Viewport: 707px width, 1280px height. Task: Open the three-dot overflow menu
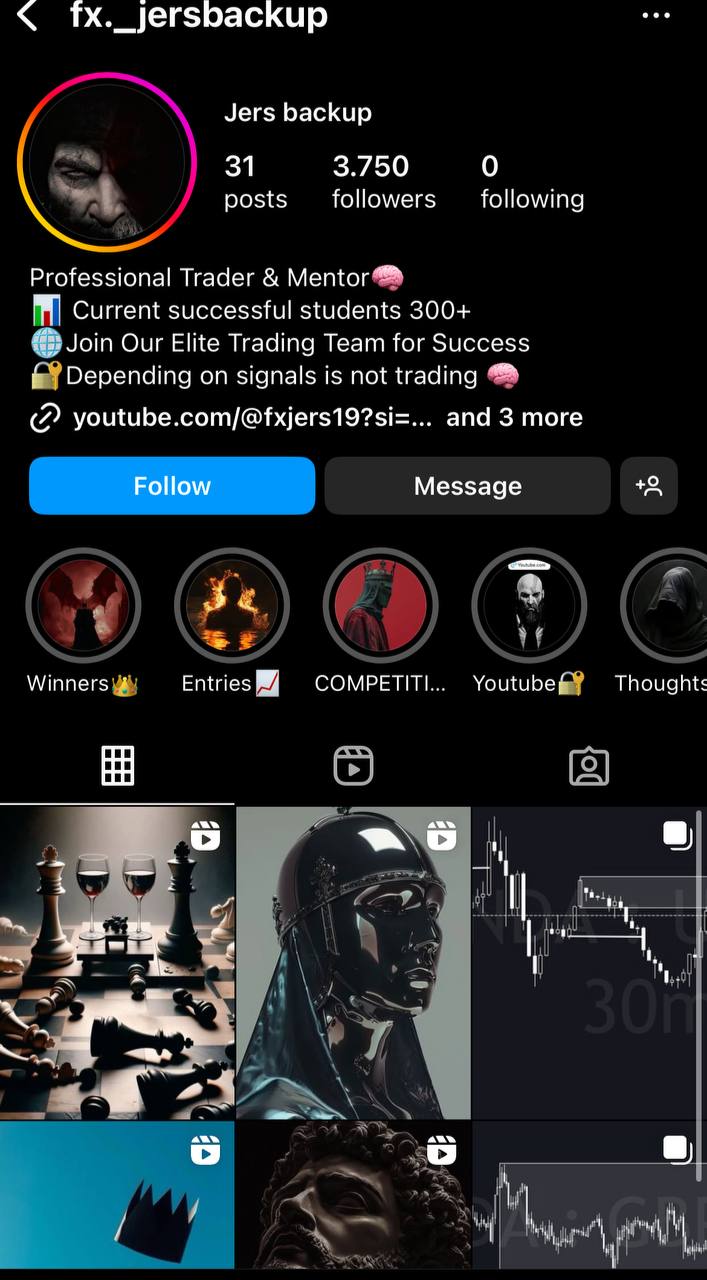pos(656,16)
